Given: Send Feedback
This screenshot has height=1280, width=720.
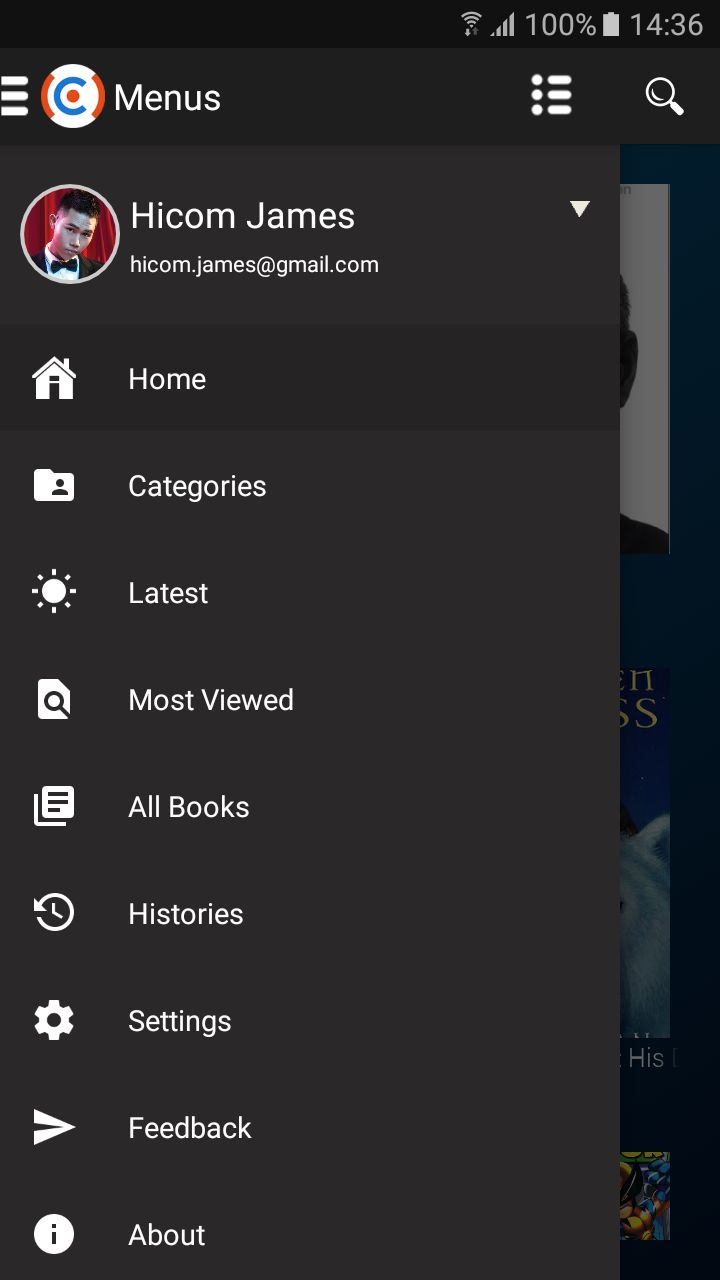Looking at the screenshot, I should (x=189, y=1128).
